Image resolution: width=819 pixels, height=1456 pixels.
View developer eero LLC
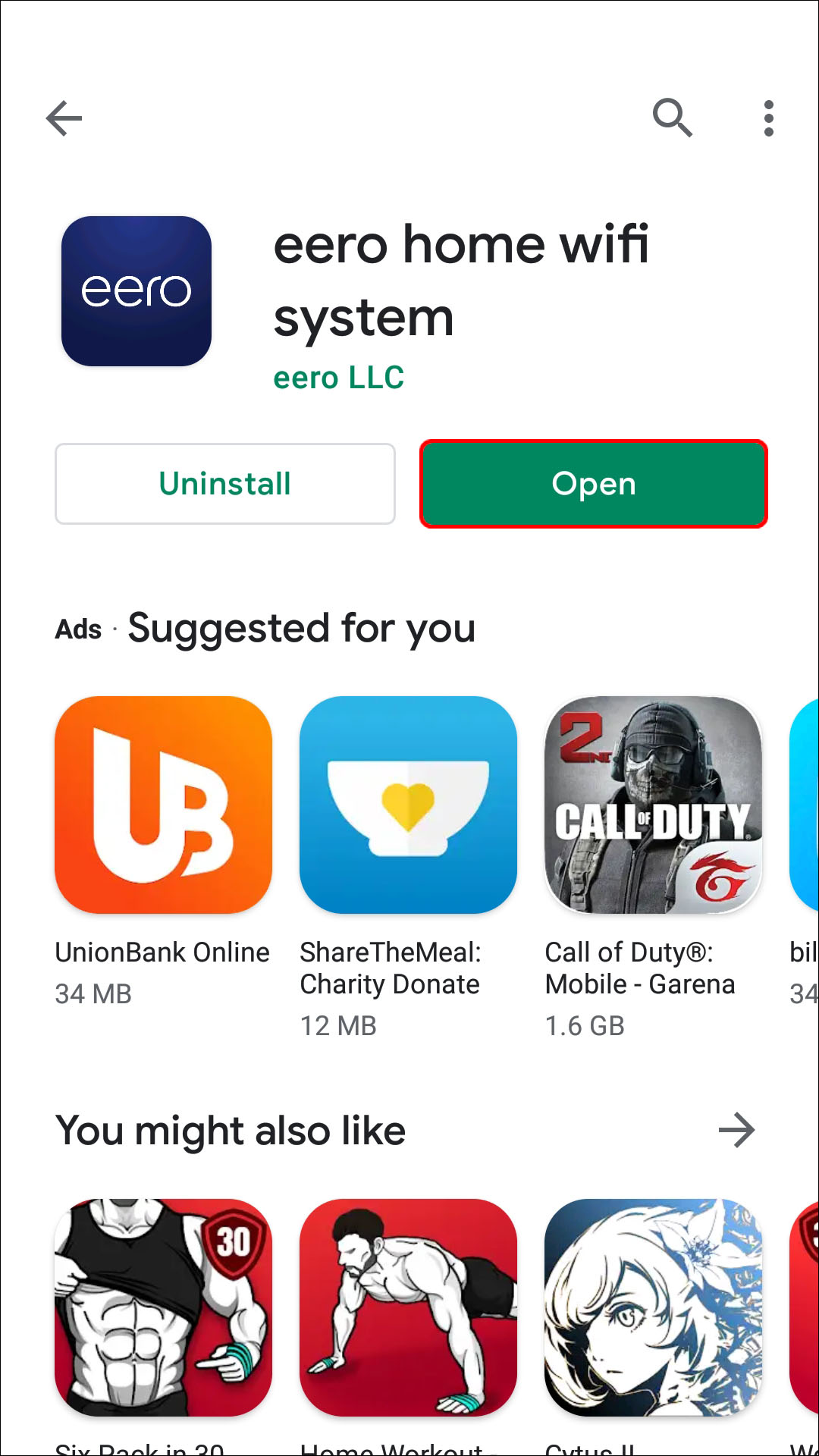point(338,378)
